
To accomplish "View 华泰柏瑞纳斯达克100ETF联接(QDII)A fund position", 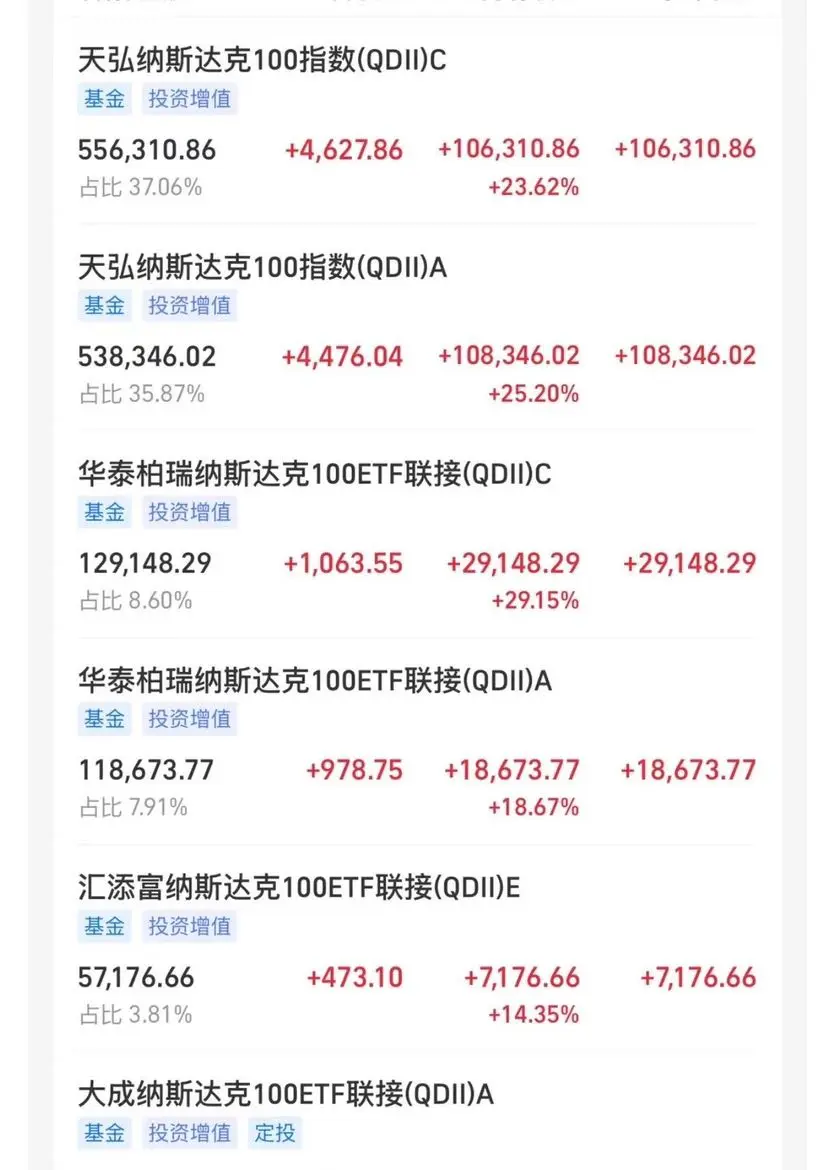I will tap(314, 682).
